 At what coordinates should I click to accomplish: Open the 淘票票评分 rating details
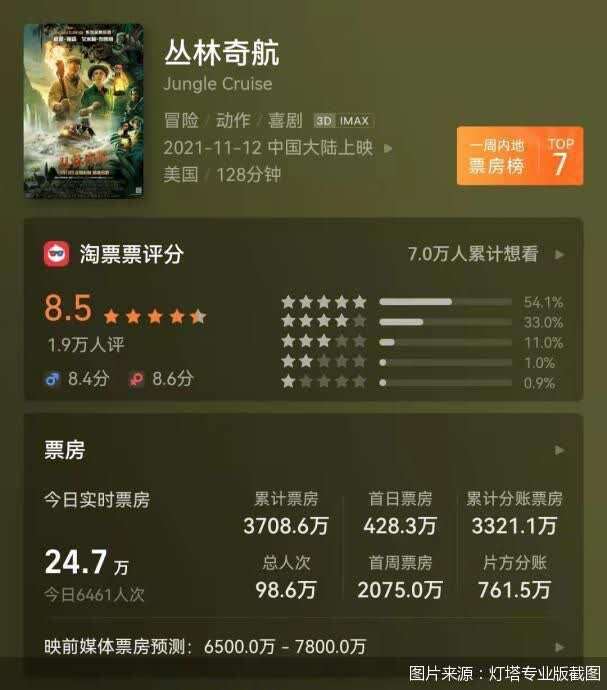[x=113, y=254]
